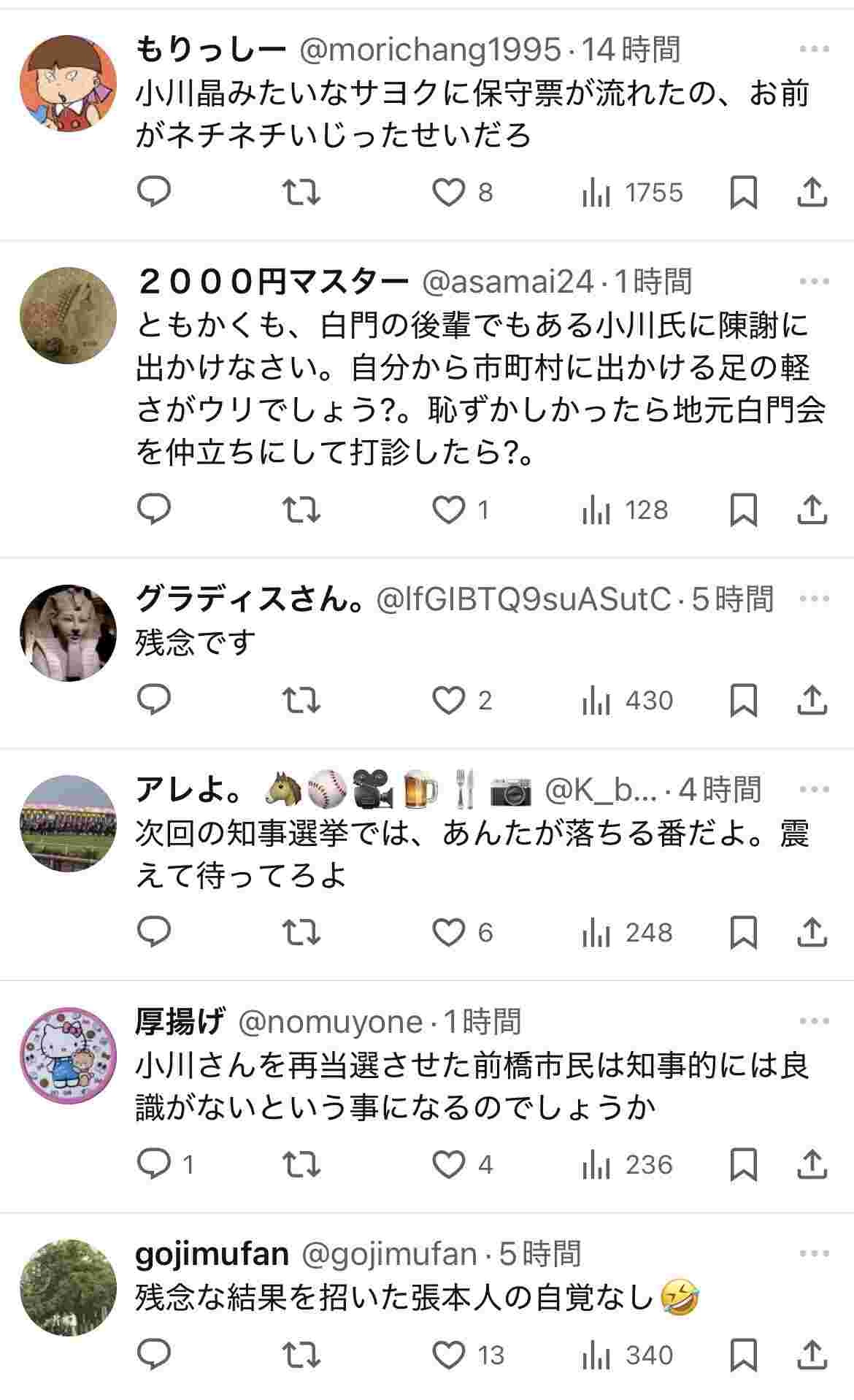Repost the comment by 厚揚げ
Viewport: 854px width, 1400px height.
[301, 1164]
